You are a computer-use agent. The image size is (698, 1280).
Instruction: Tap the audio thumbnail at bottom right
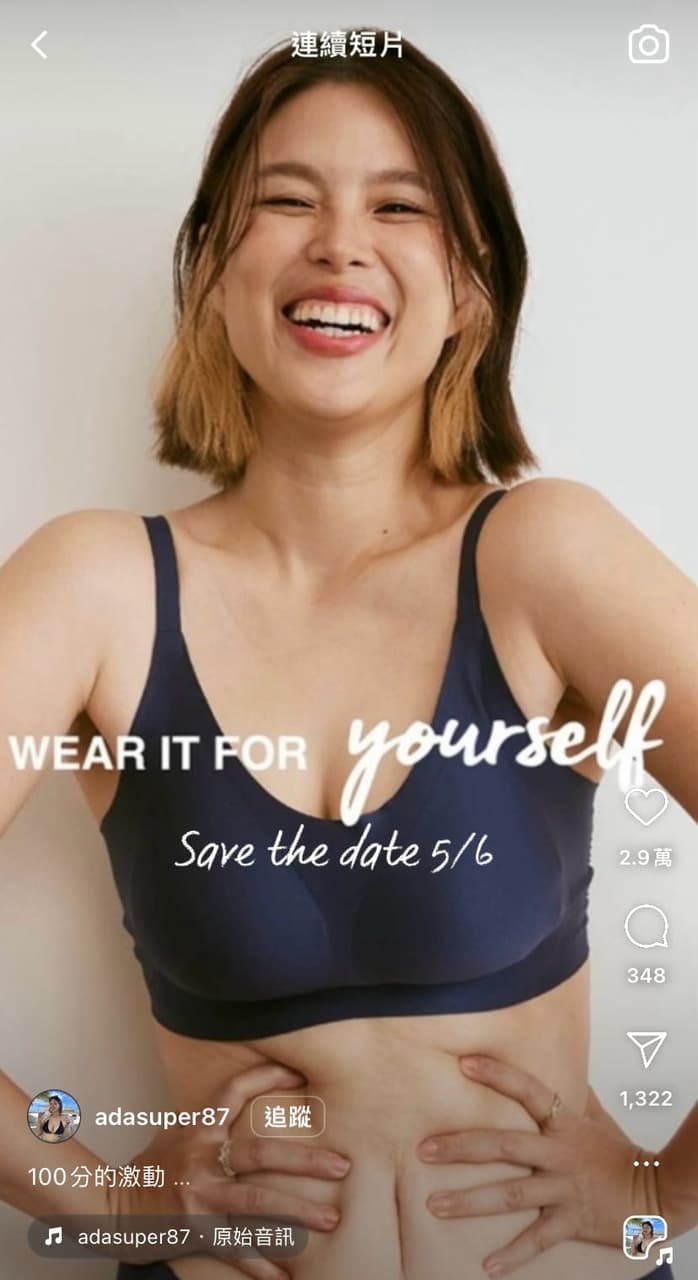644,1237
